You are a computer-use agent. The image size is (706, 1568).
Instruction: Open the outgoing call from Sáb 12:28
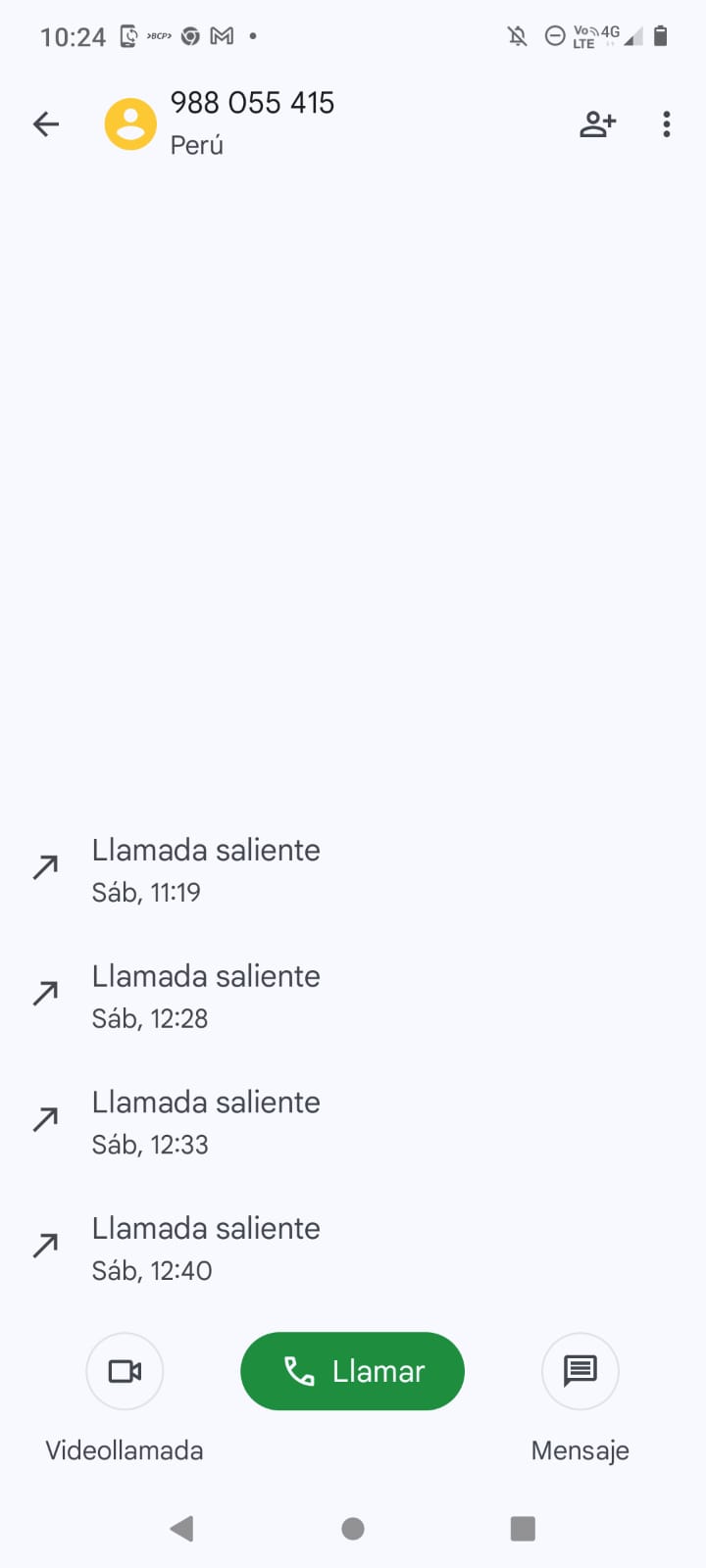(206, 996)
